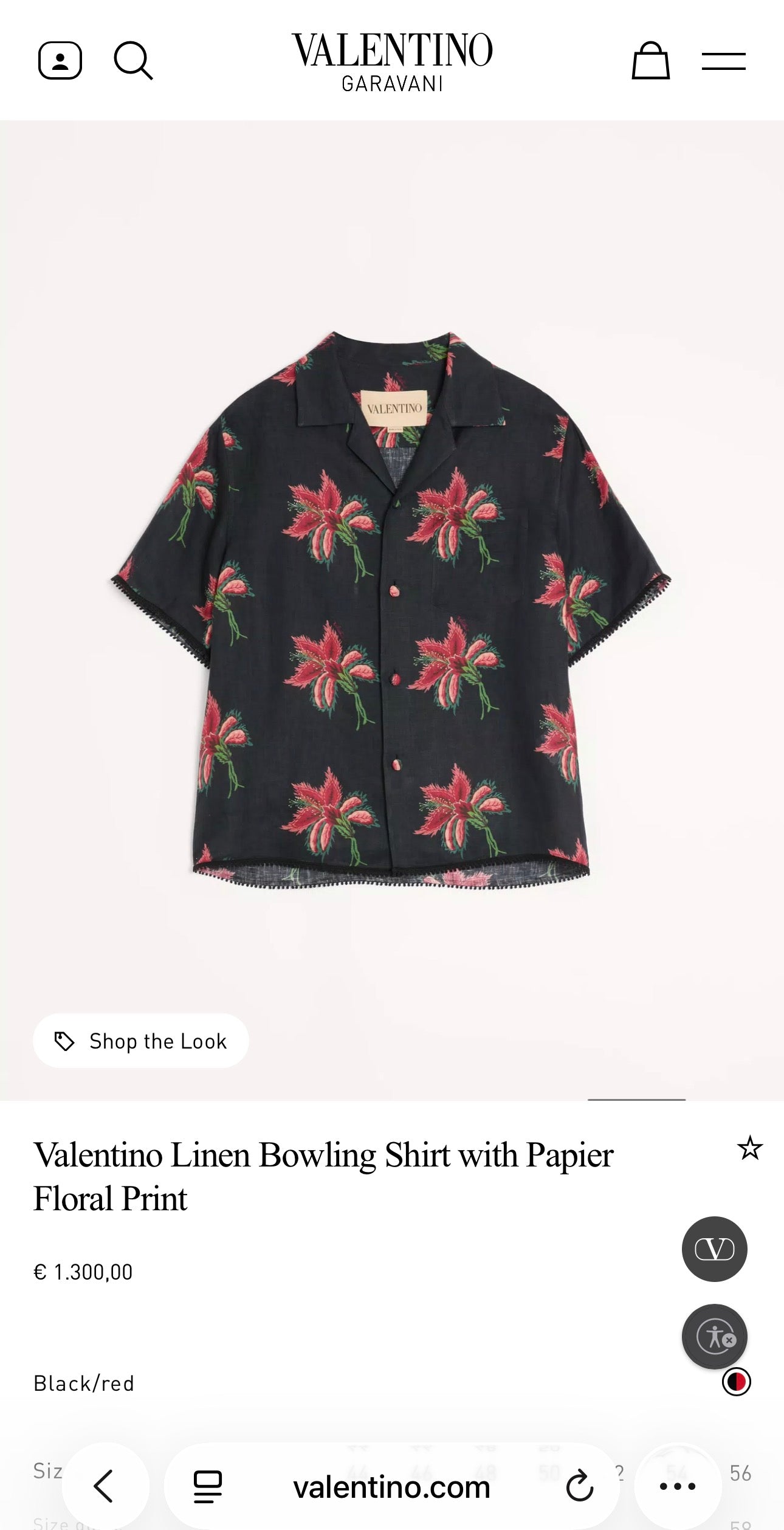Open the hamburger menu

723,61
